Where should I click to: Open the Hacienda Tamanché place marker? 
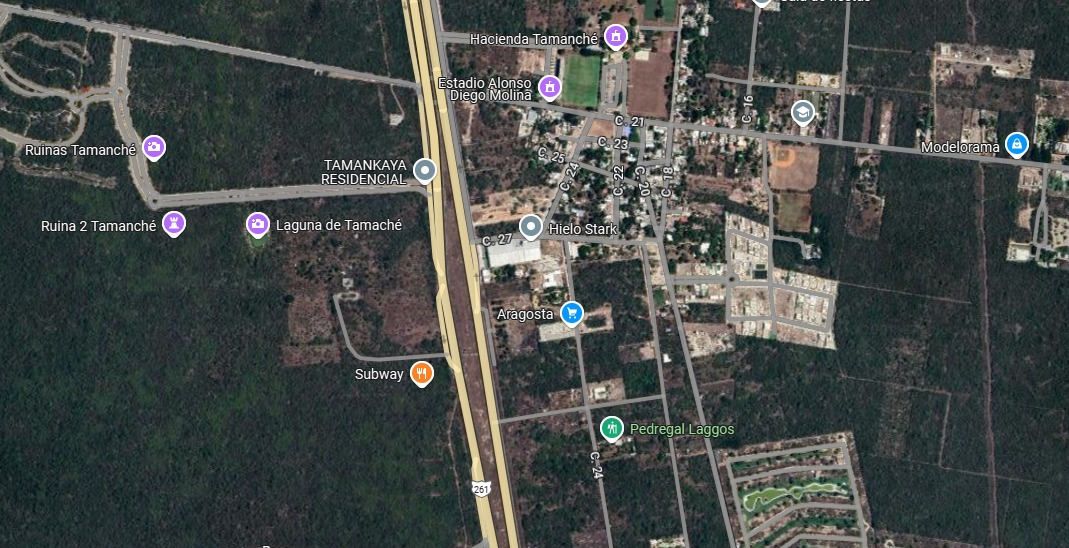[x=616, y=38]
